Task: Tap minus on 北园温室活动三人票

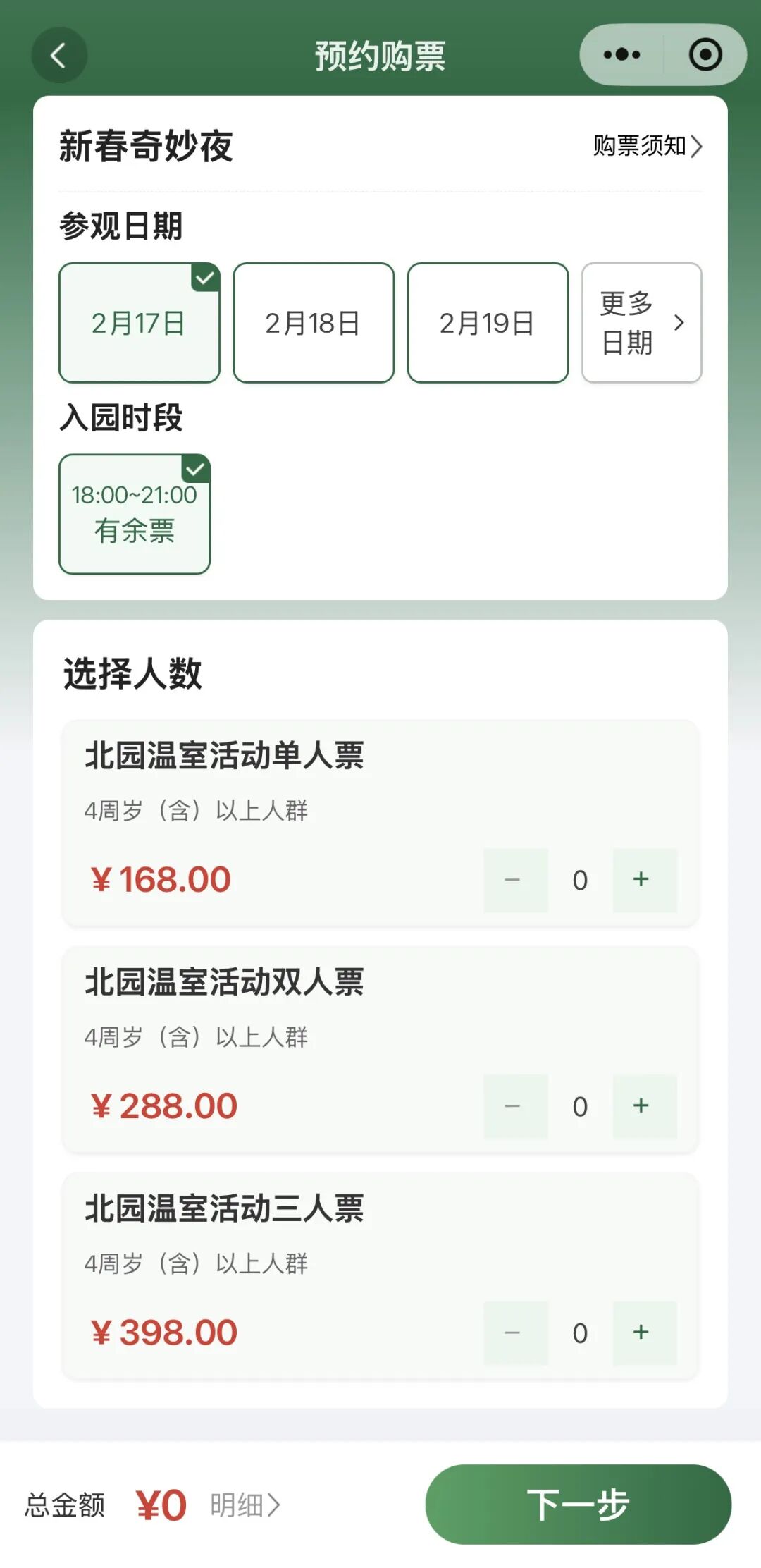Action: click(514, 1332)
